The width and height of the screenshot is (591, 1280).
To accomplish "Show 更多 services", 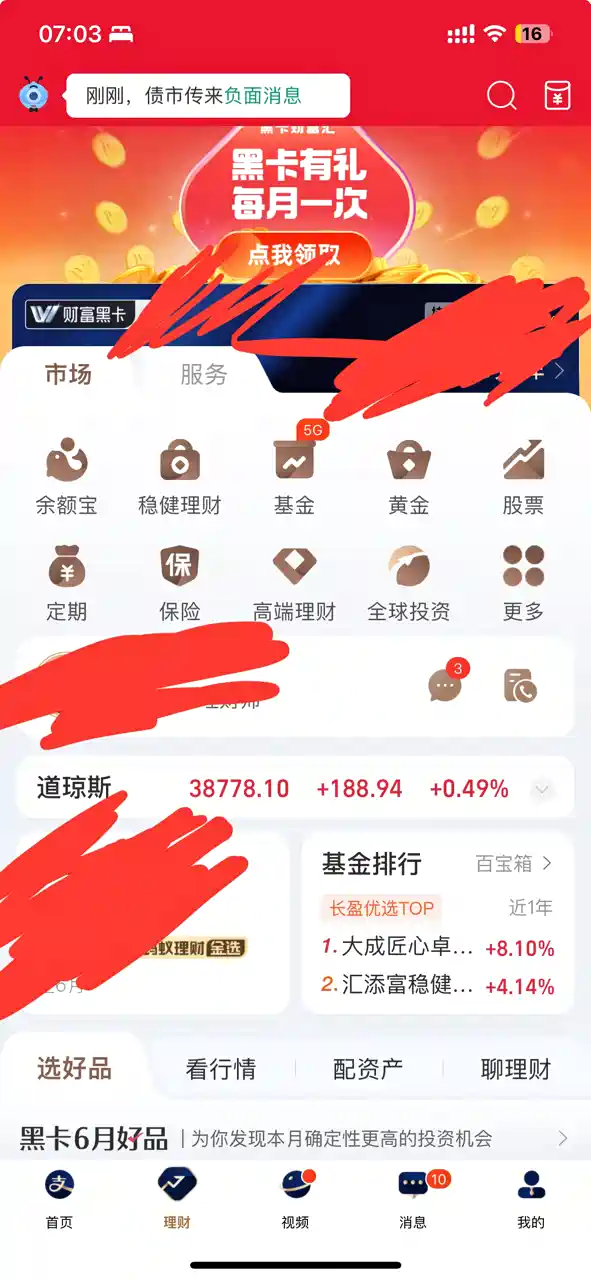I will (x=523, y=584).
